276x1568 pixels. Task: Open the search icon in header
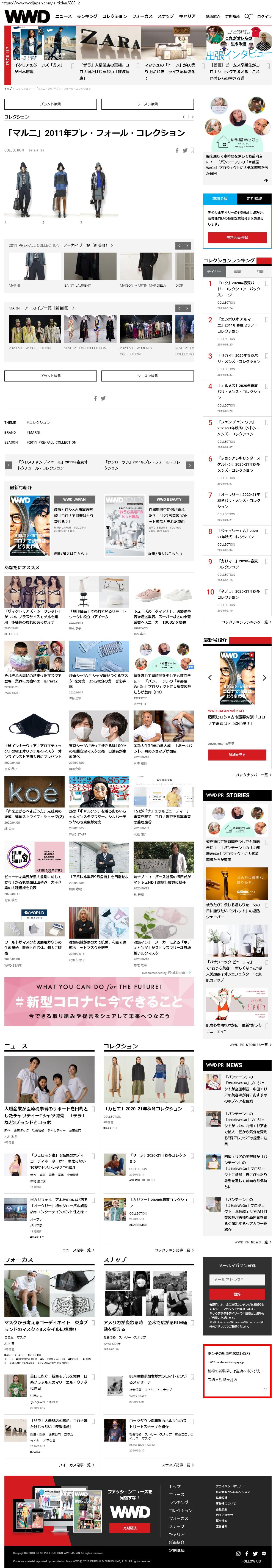pos(247,16)
